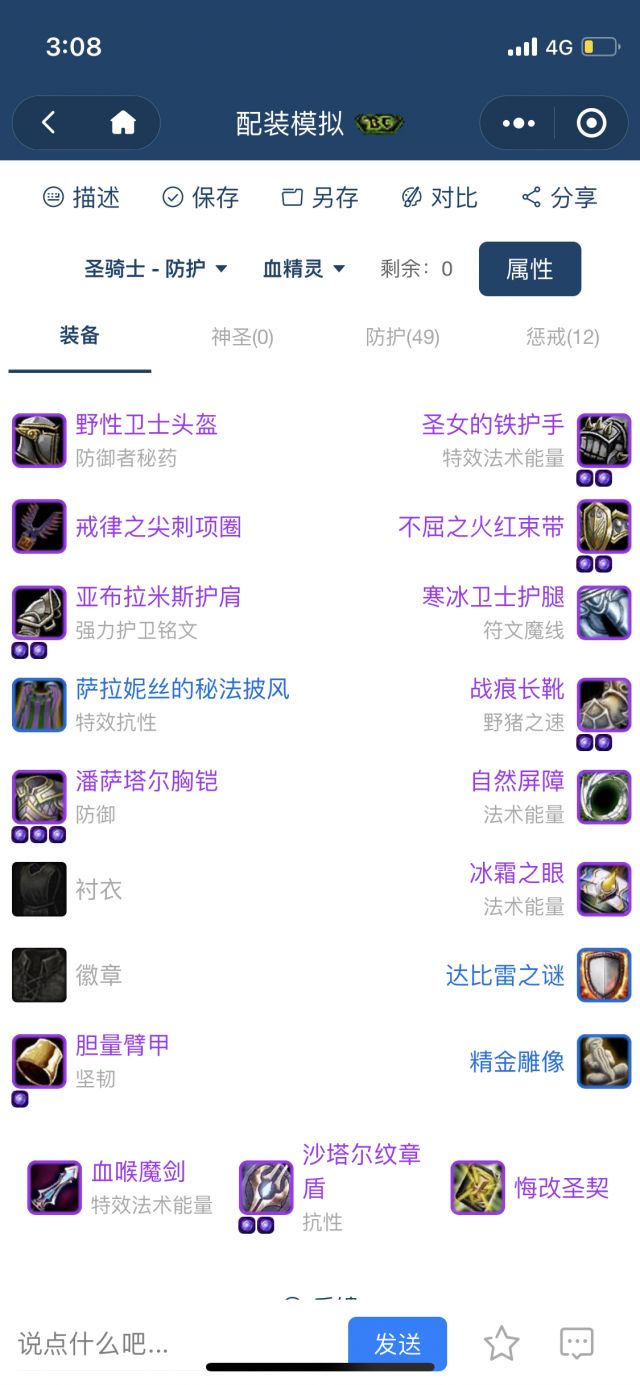Return to the mini program home
The height and width of the screenshot is (1385, 640).
coord(123,123)
